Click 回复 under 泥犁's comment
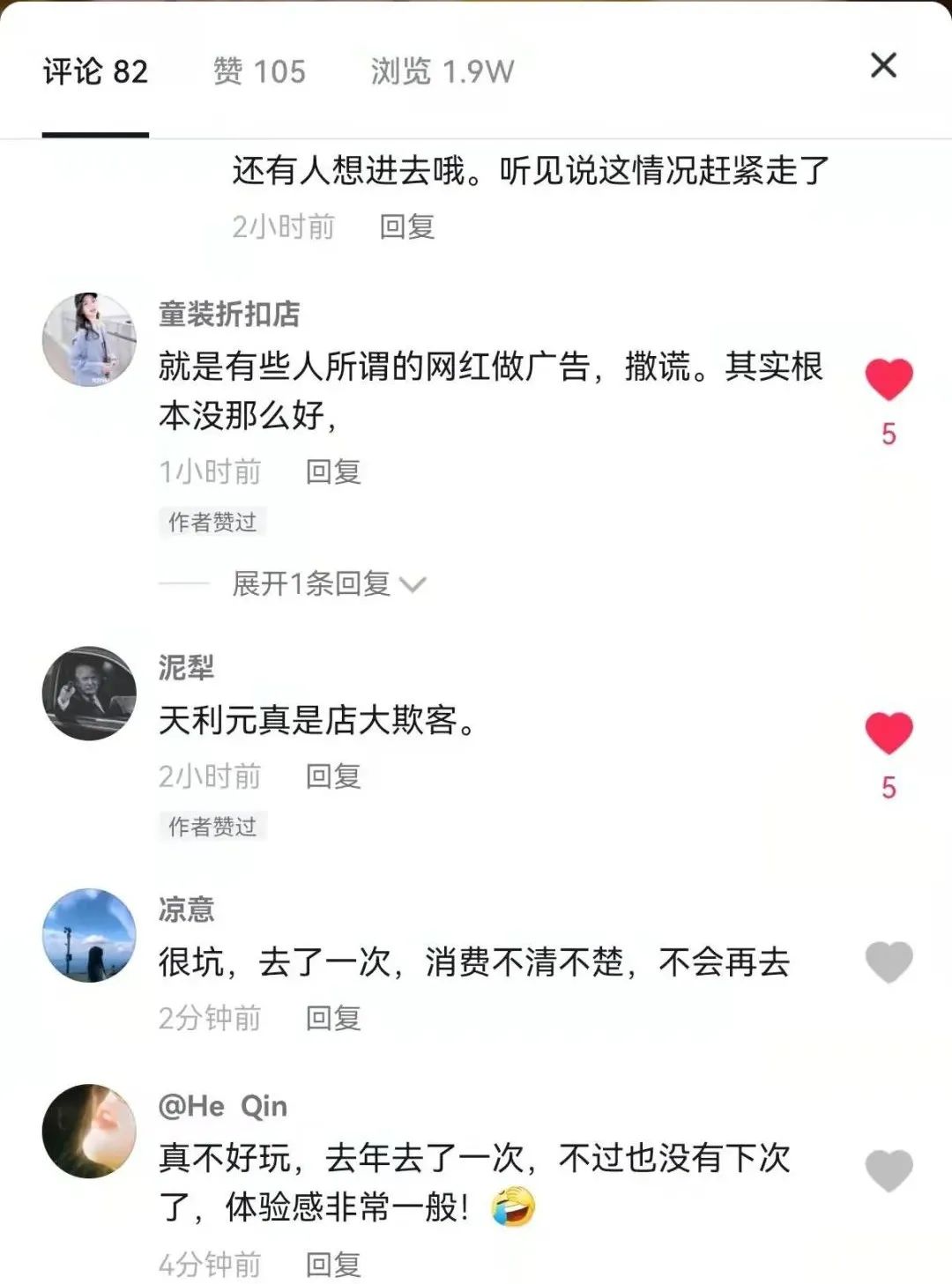 pyautogui.click(x=331, y=776)
